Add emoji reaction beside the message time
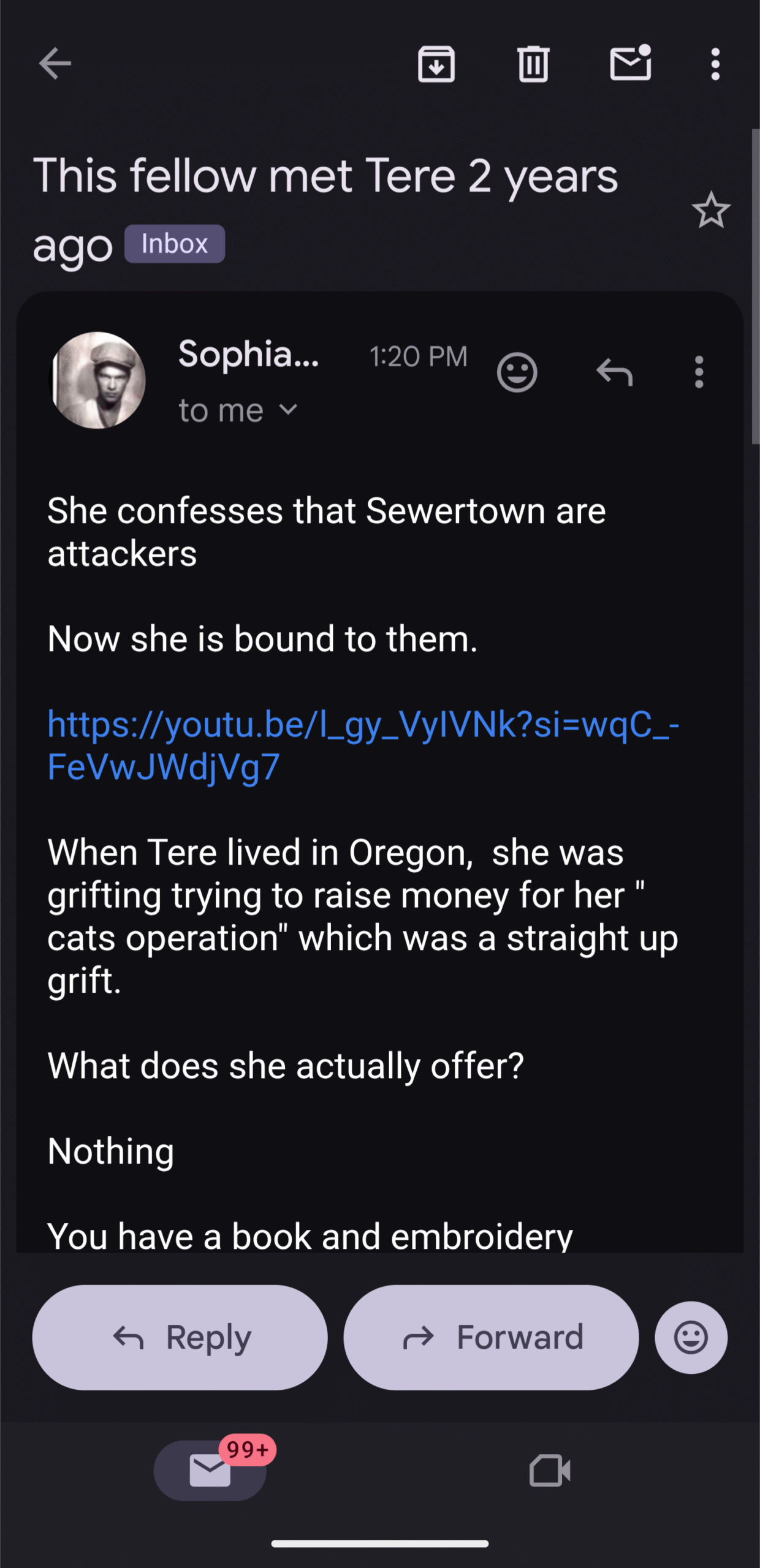The width and height of the screenshot is (760, 1568). pos(517,372)
